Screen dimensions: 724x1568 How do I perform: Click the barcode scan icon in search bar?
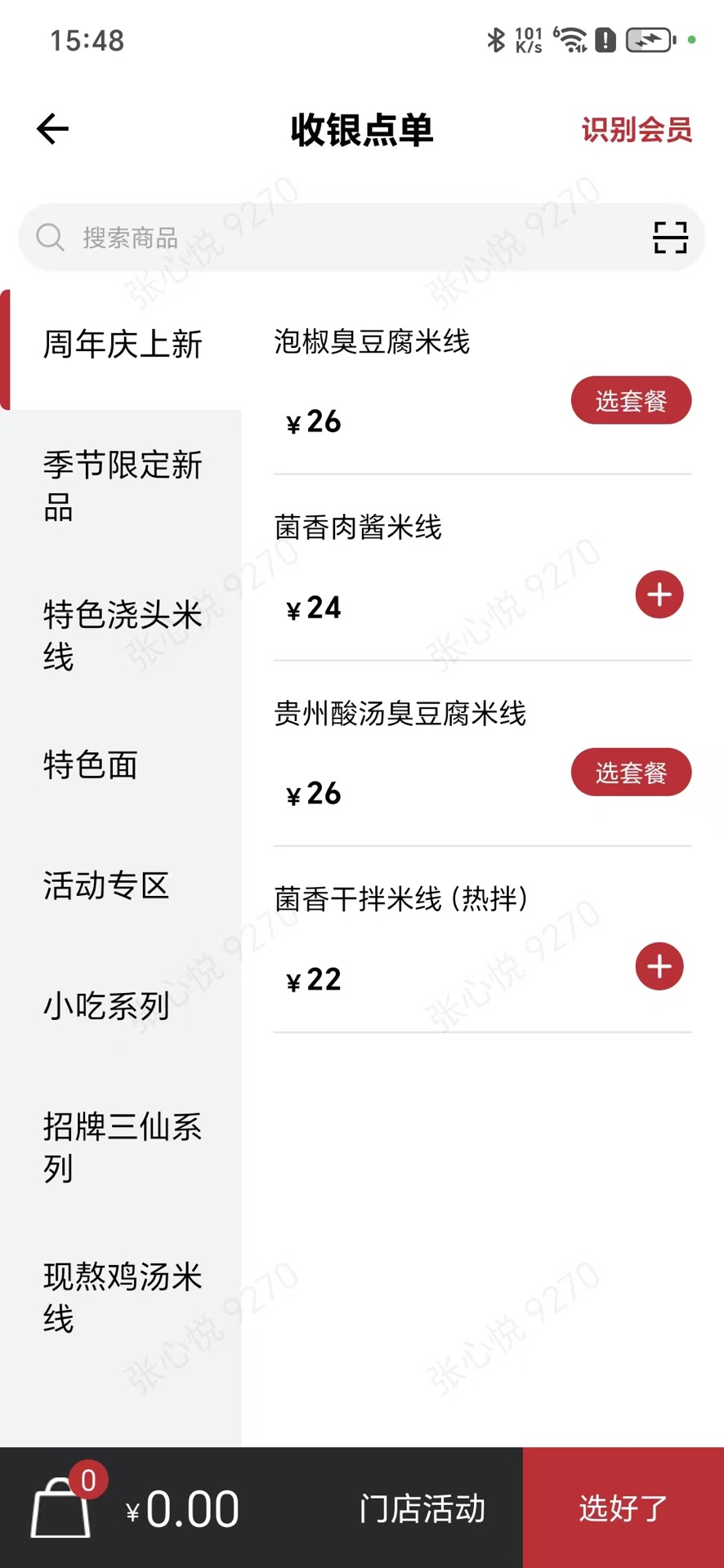point(668,238)
